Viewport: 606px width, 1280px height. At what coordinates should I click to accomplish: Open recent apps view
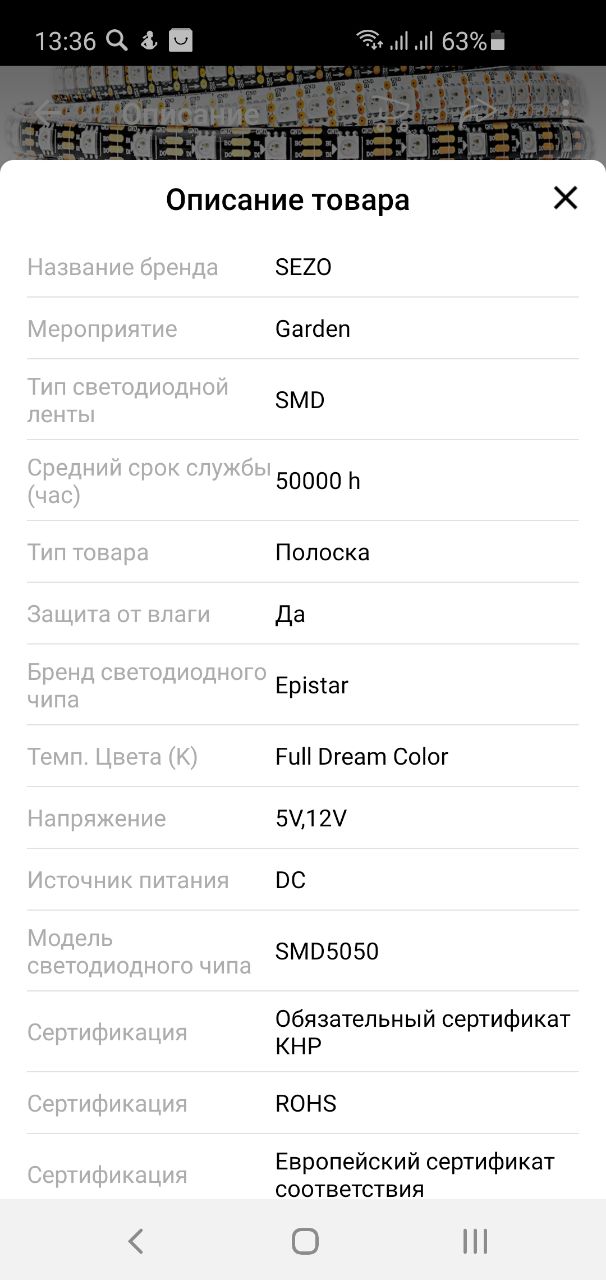coord(475,1241)
